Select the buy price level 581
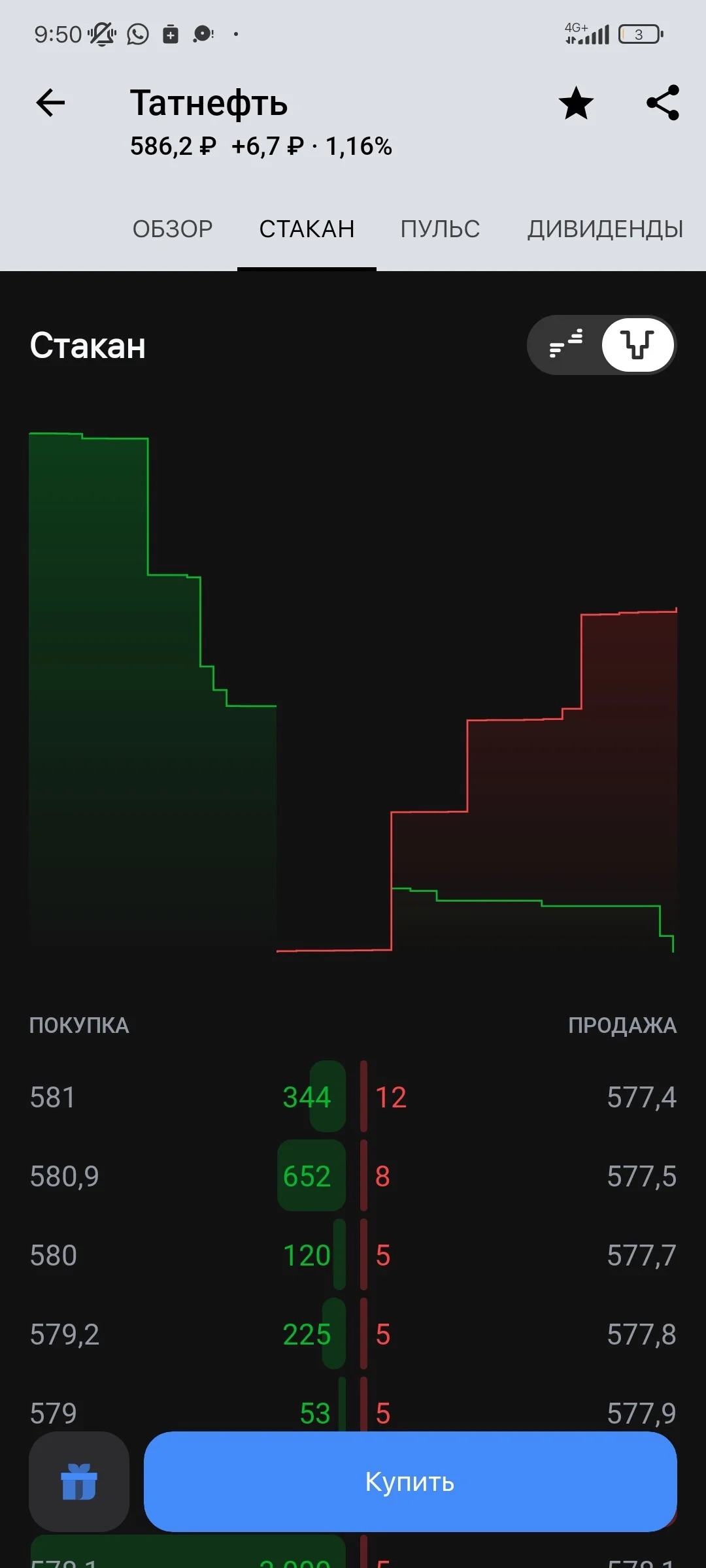 point(53,1097)
